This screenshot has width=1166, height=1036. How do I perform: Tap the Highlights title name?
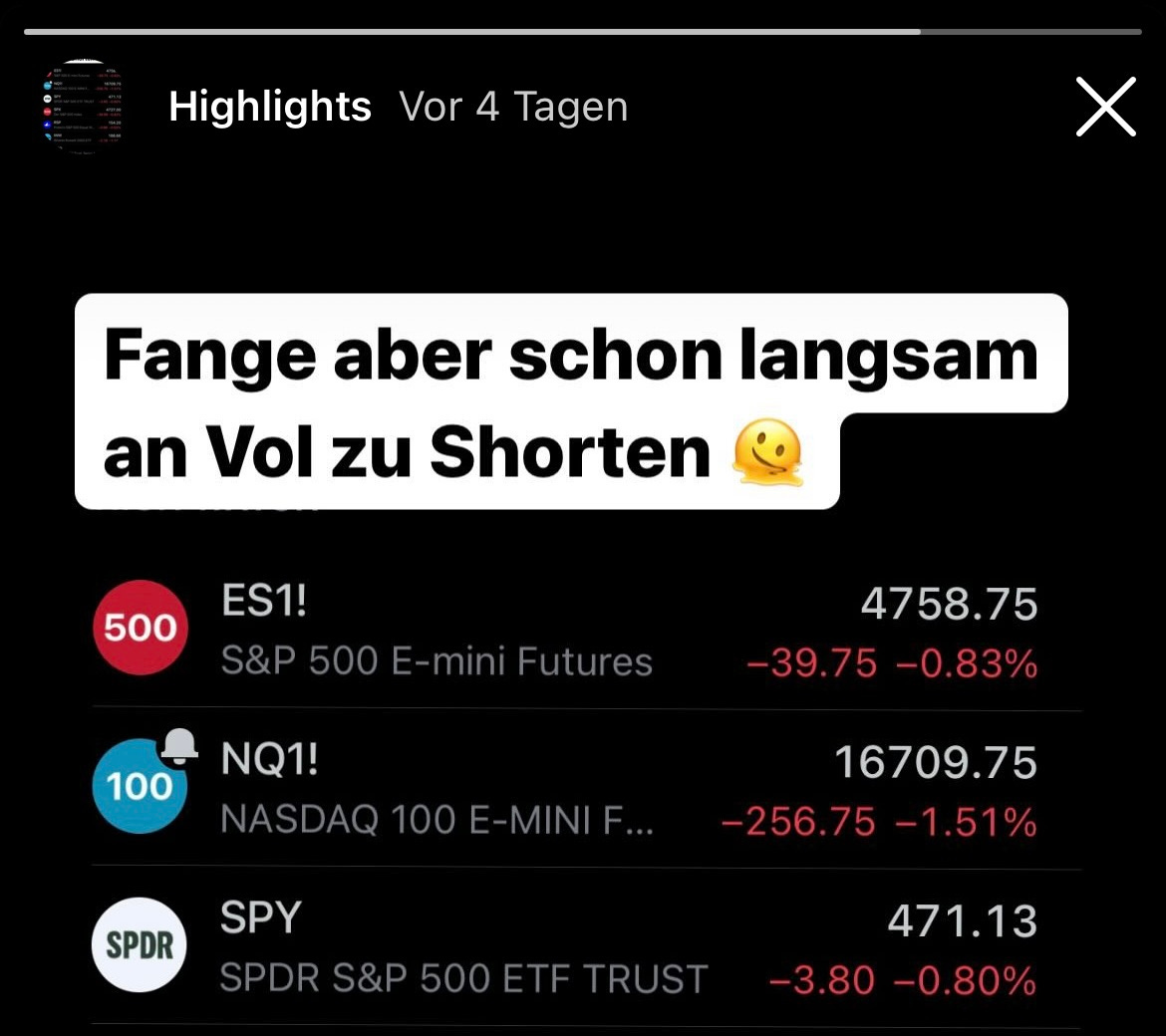pos(270,107)
